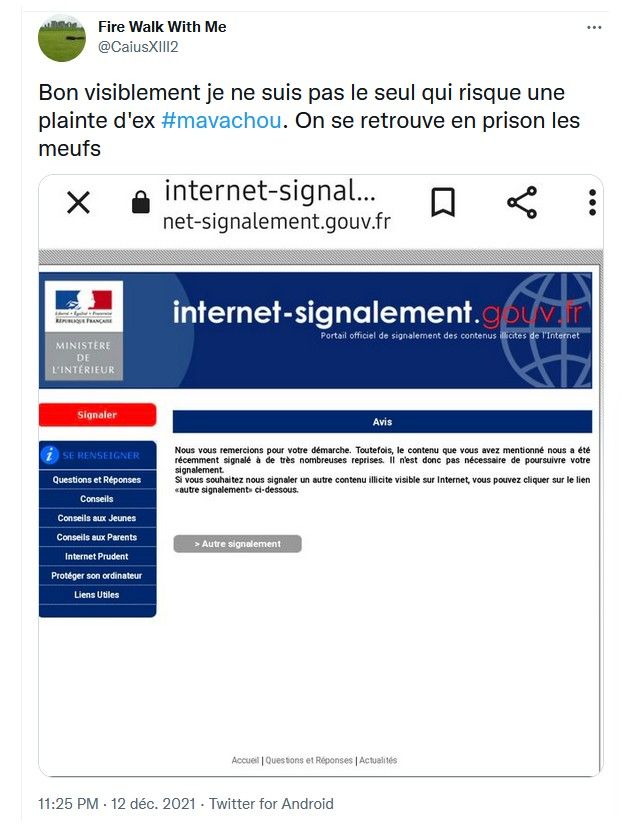Open the @CaiusXIII2 profile
Screen dimensions: 633x828
pyautogui.click(x=138, y=46)
